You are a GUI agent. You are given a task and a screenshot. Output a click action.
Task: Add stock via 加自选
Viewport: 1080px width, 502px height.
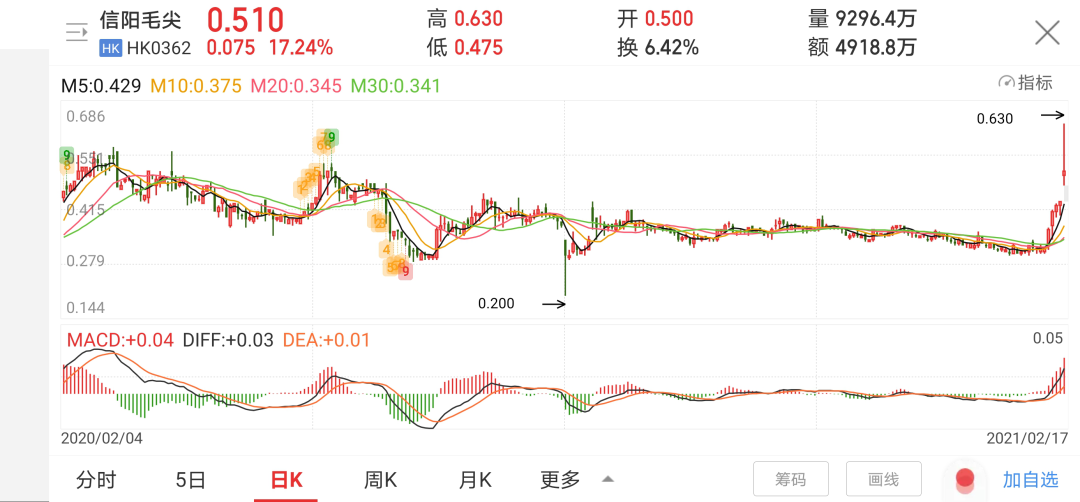(1030, 479)
